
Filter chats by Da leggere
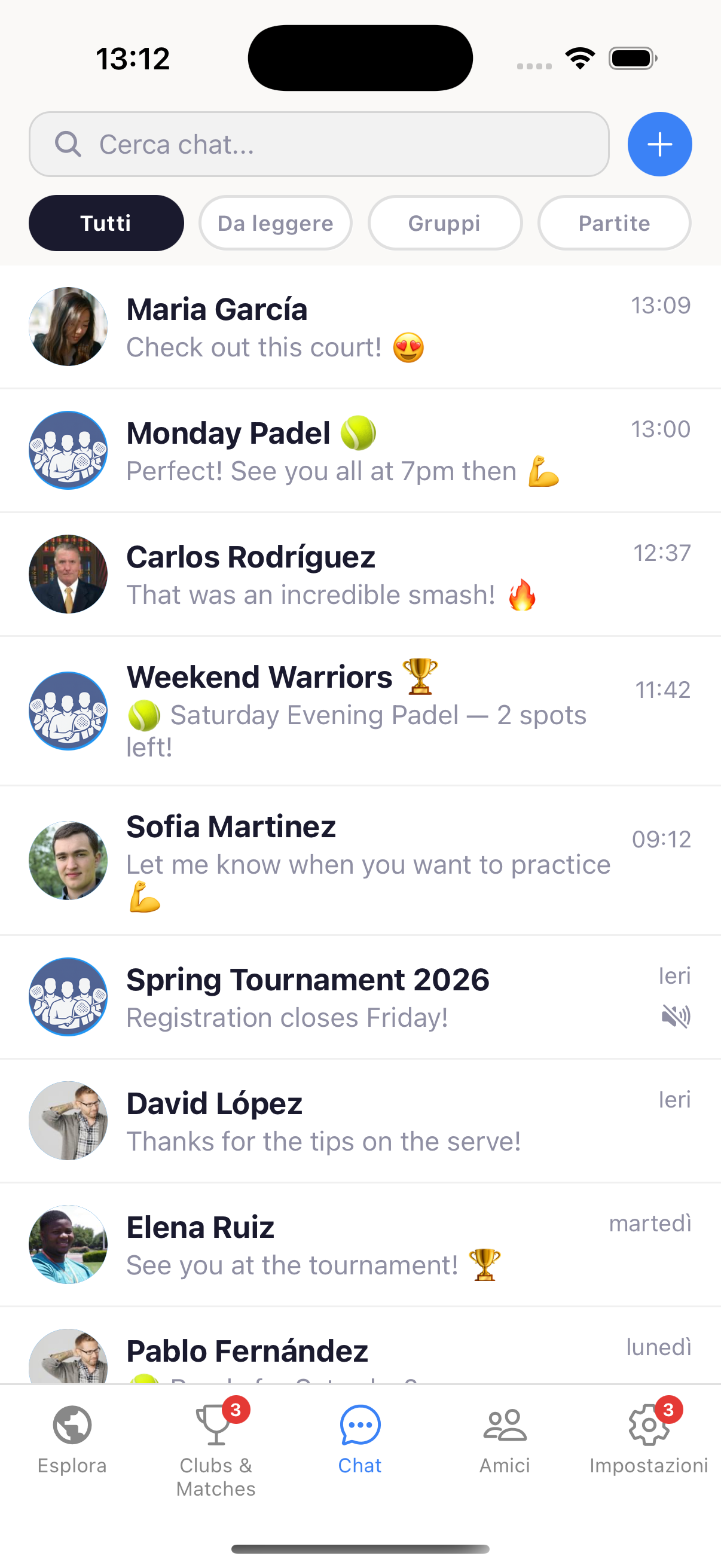[275, 223]
